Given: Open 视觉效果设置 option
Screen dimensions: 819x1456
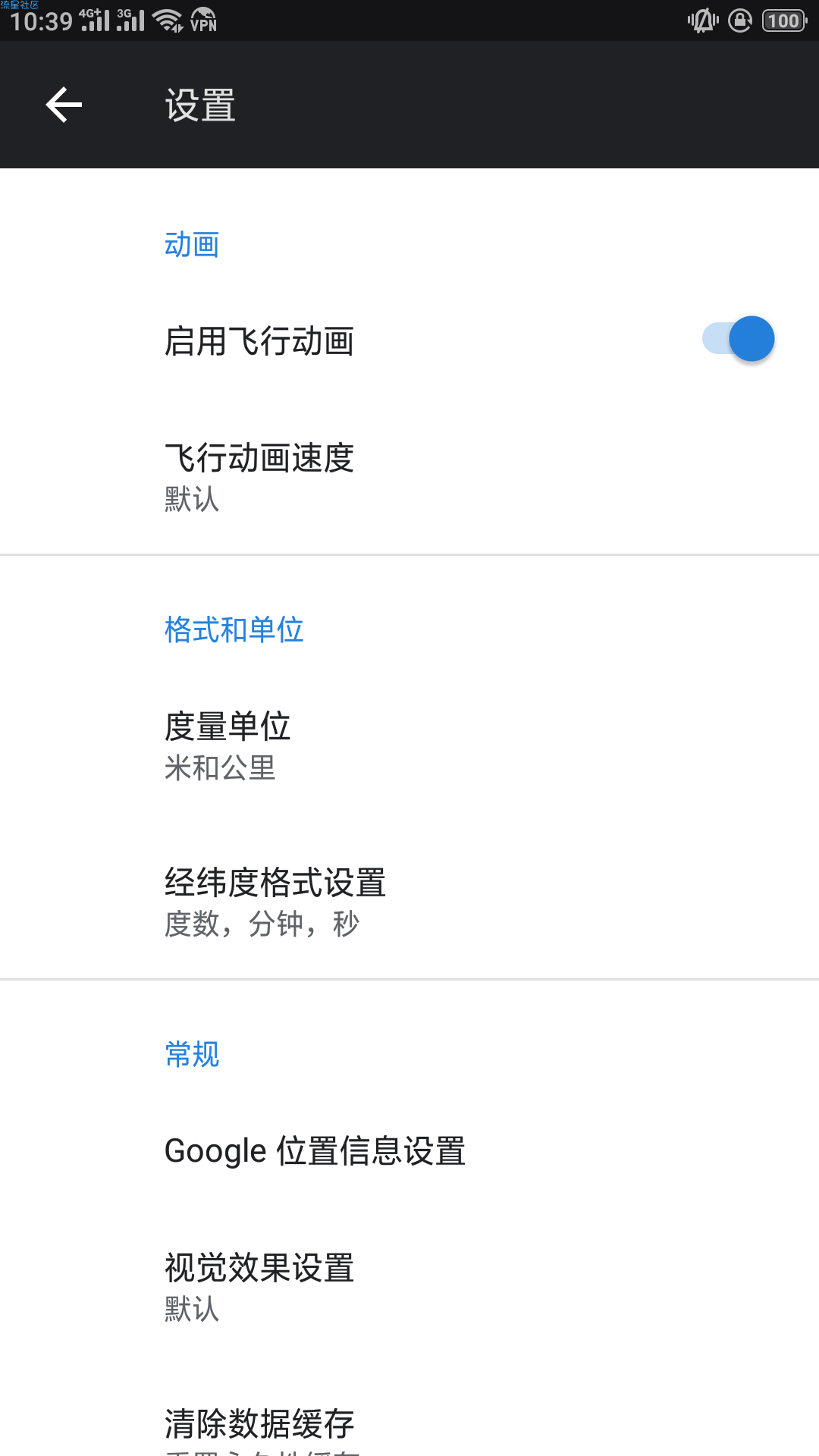Looking at the screenshot, I should [x=259, y=1286].
